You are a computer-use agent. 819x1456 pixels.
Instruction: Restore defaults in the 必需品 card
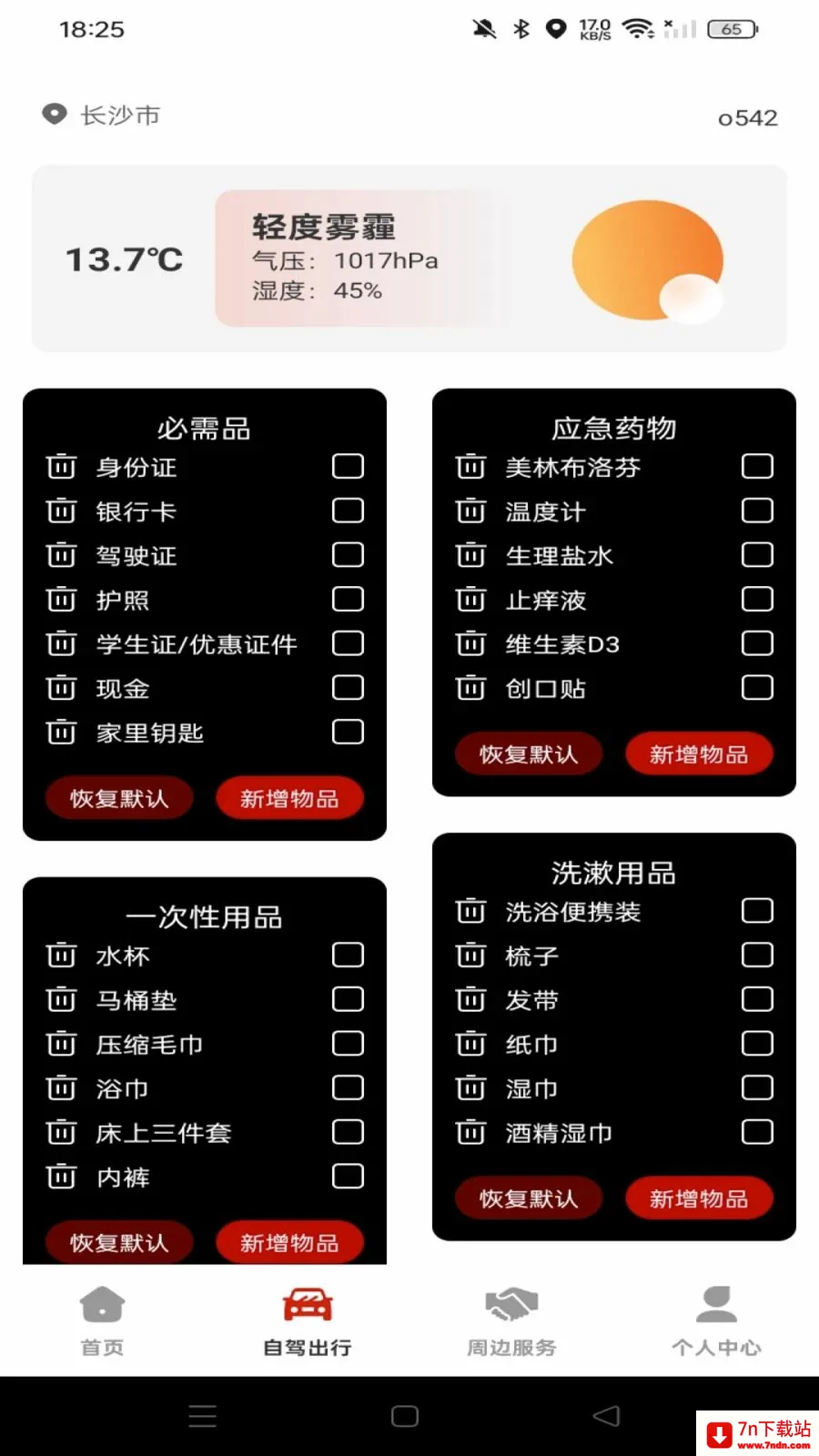(x=119, y=799)
